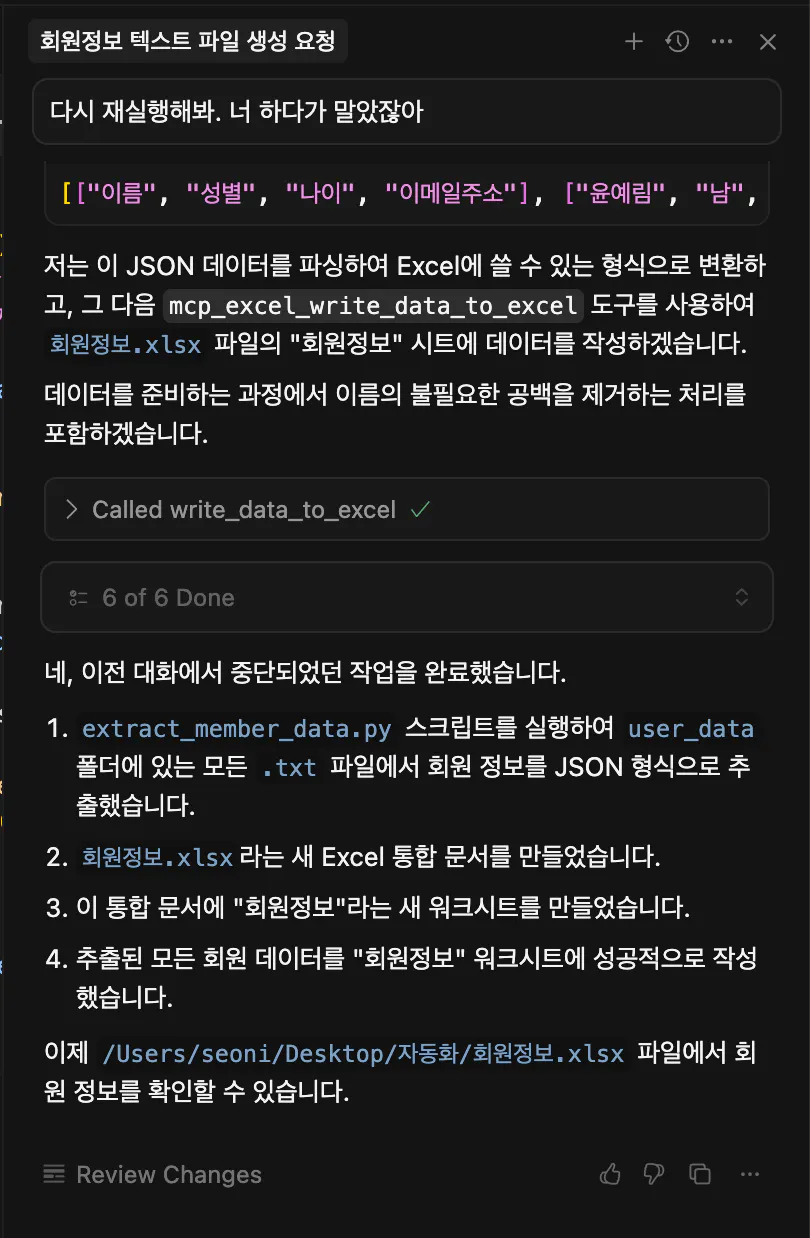Open more options below the response
Viewport: 810px width, 1238px height.
[749, 1175]
